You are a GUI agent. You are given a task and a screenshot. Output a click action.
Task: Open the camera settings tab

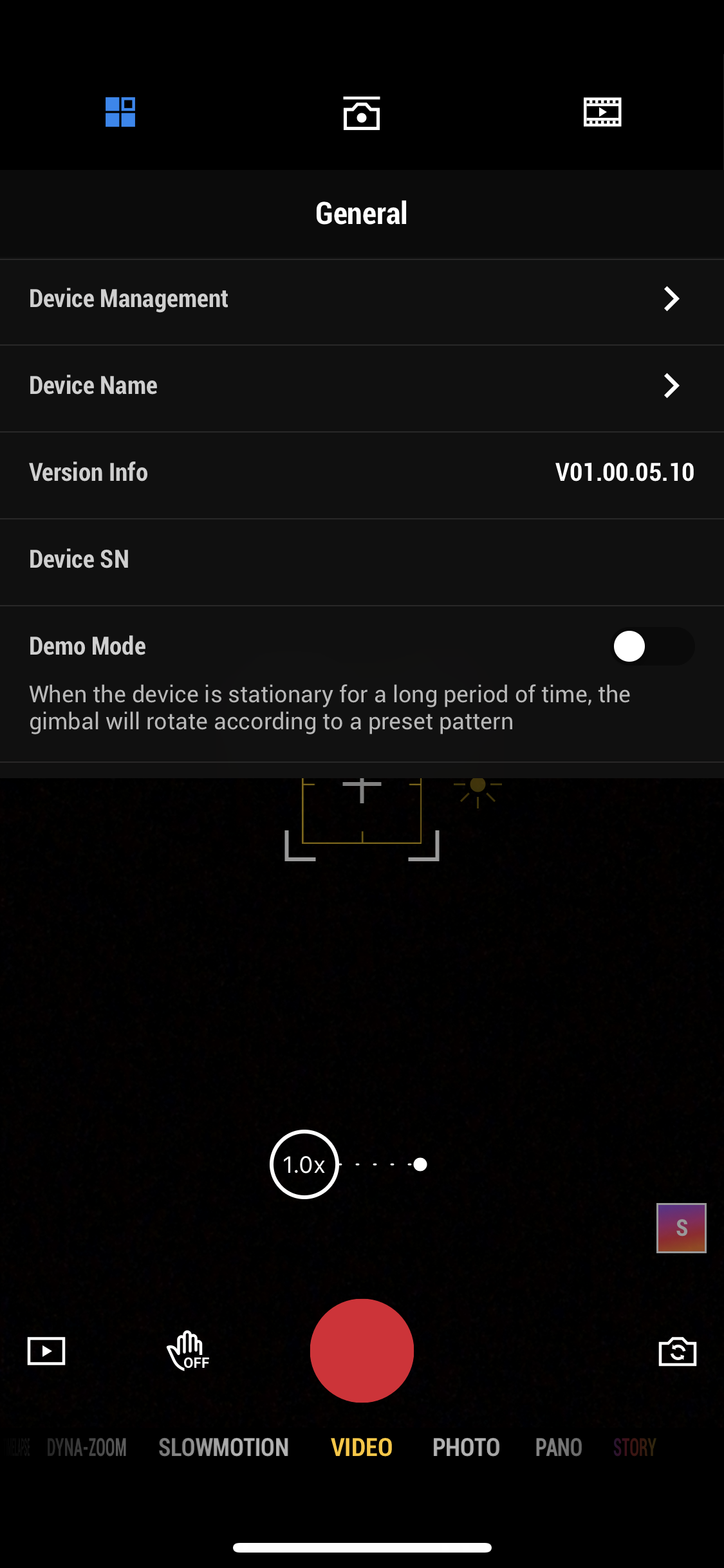[362, 113]
